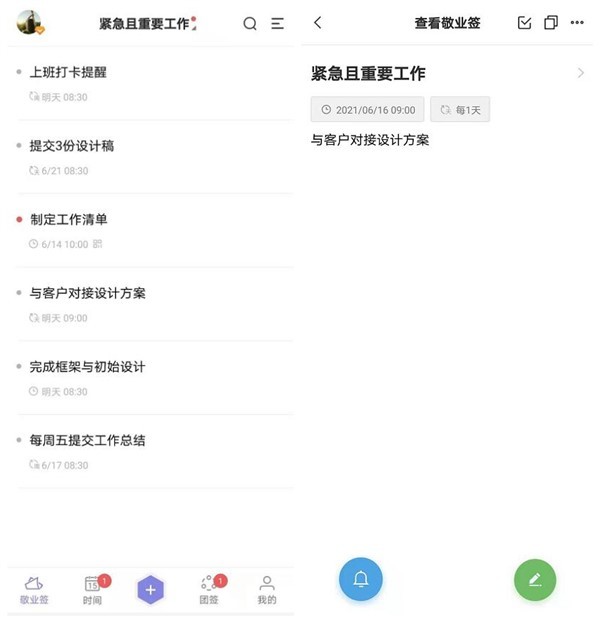Open the 完成框架与初始设计 note
The width and height of the screenshot is (600, 623).
(88, 367)
